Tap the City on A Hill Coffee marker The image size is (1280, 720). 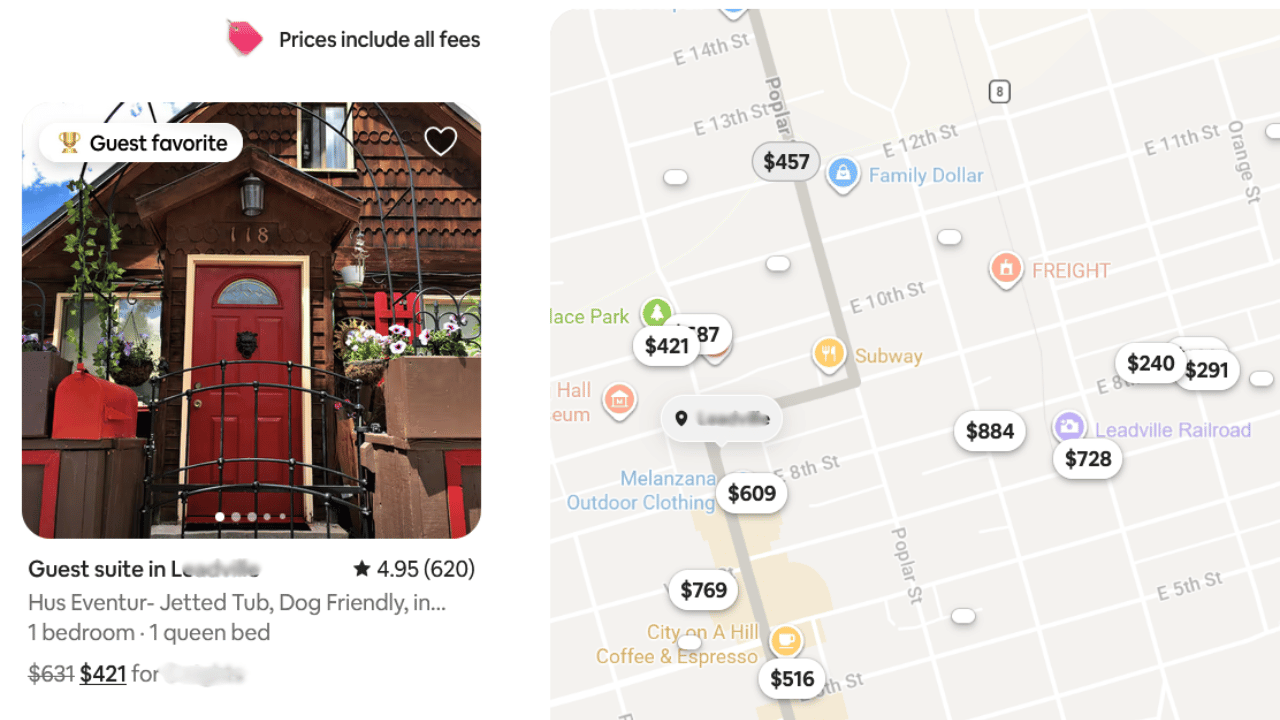(x=786, y=639)
